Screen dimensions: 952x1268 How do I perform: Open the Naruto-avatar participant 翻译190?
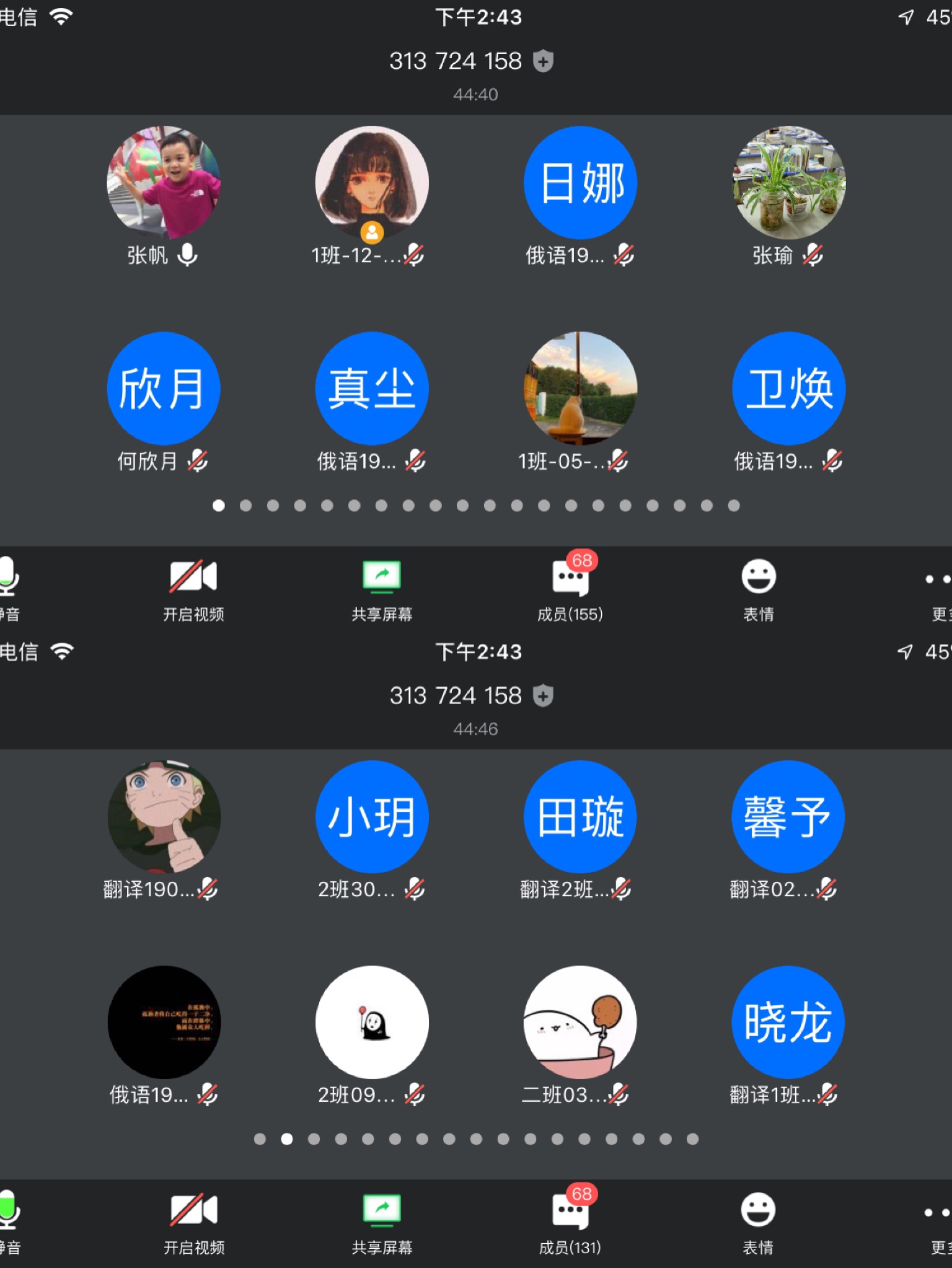164,817
